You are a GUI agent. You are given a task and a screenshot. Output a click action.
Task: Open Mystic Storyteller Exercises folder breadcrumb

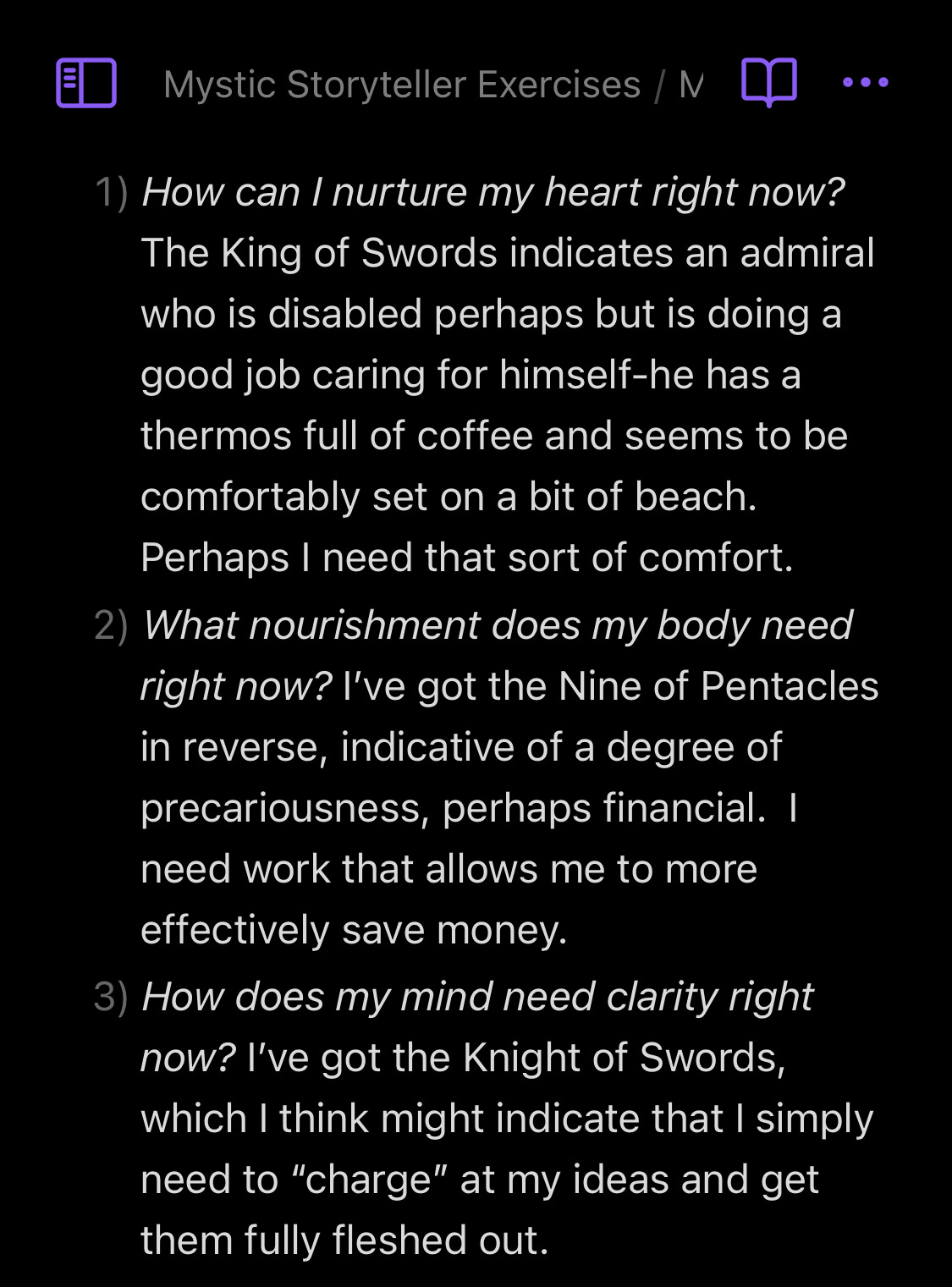click(x=402, y=85)
